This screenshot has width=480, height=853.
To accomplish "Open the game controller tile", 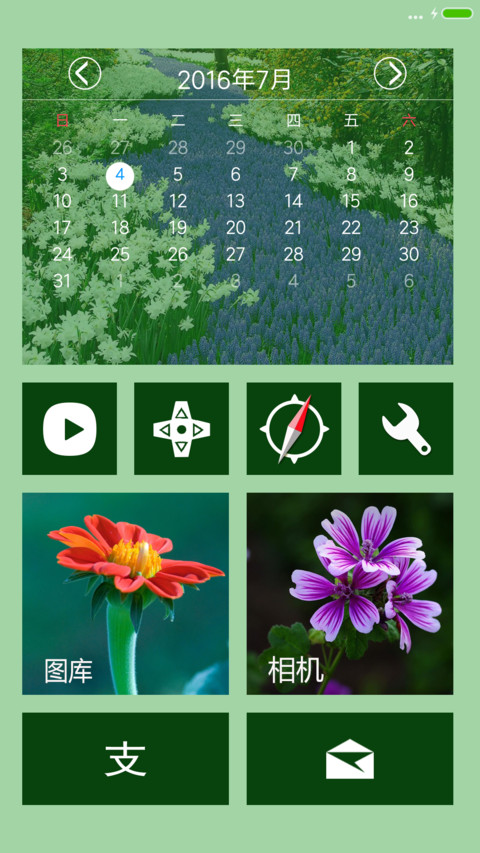I will (x=182, y=429).
